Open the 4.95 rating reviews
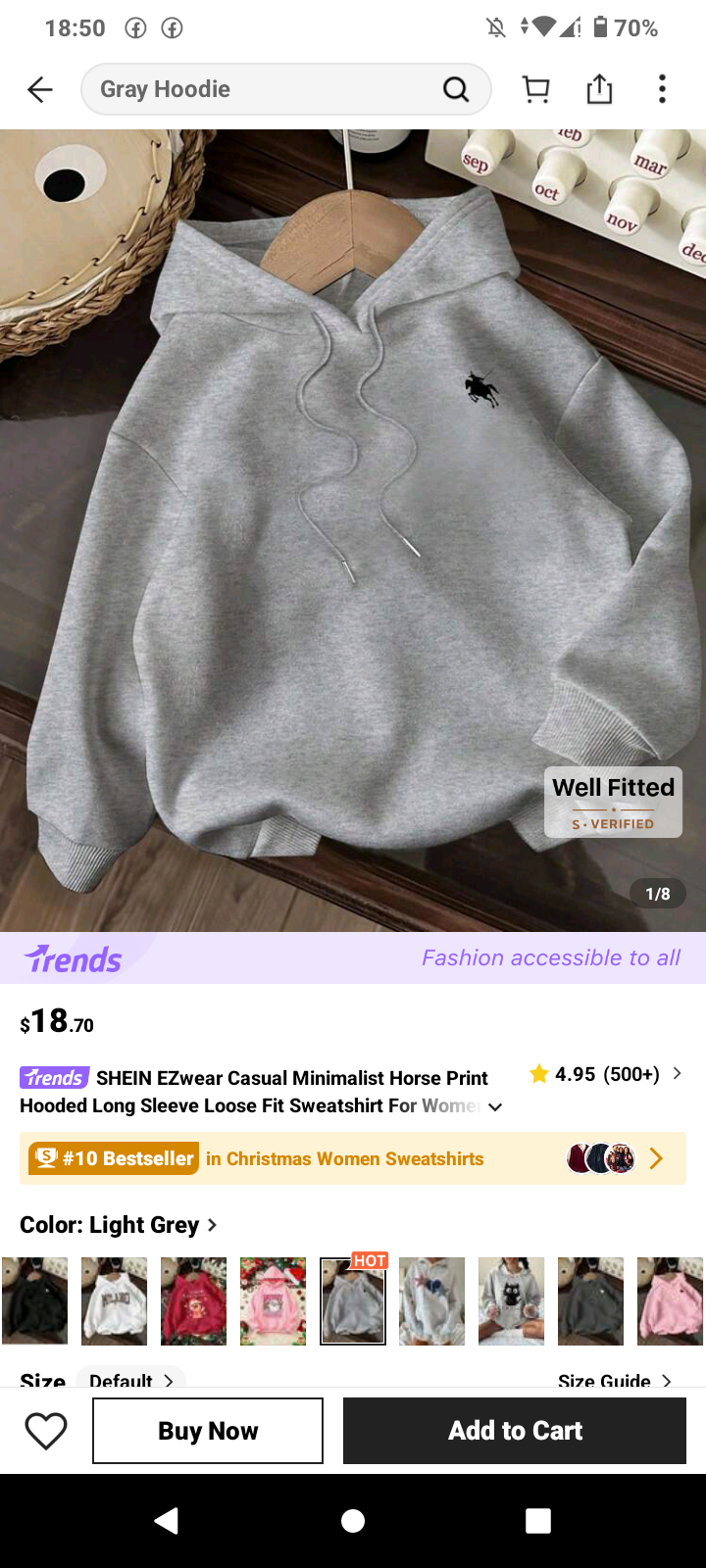The height and width of the screenshot is (1568, 706). [606, 1074]
